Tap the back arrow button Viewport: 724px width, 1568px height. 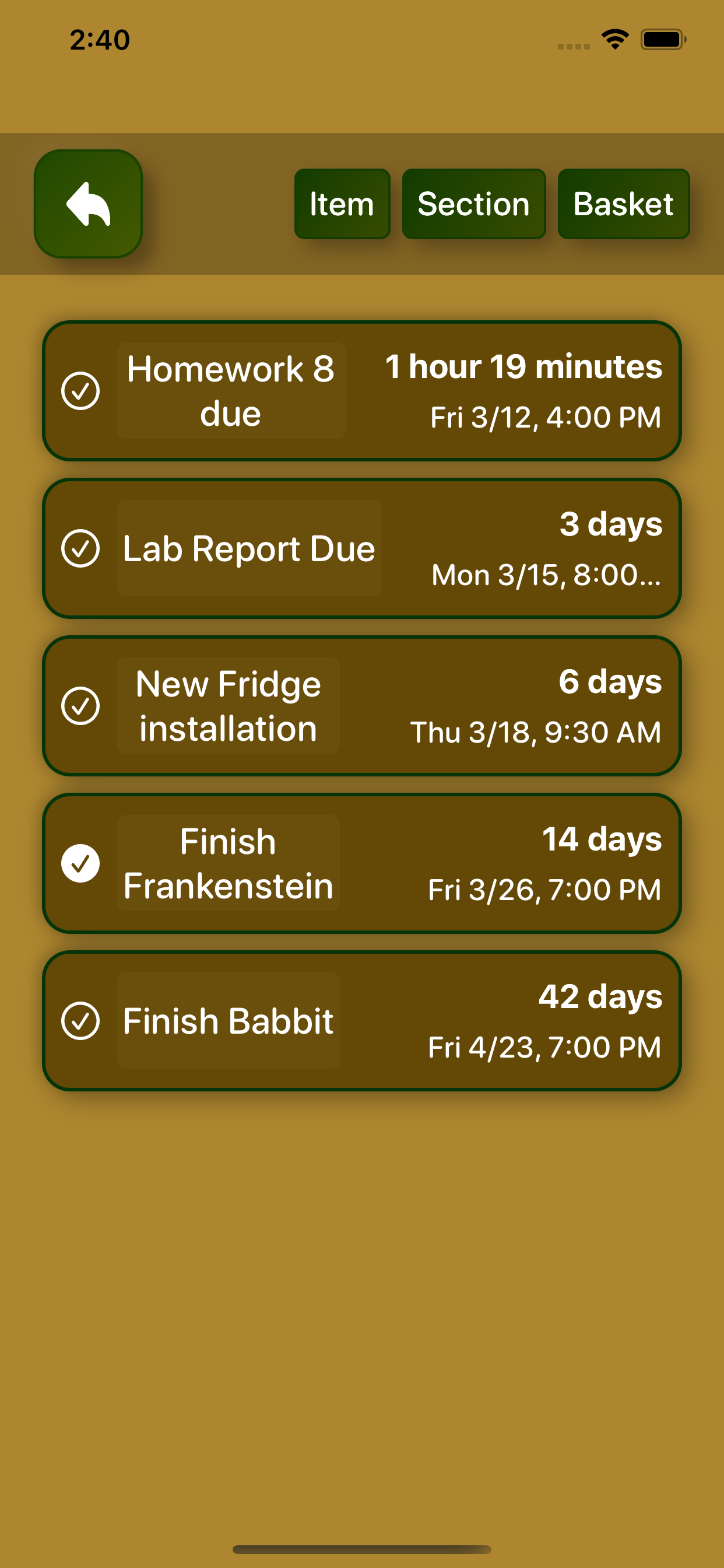click(x=88, y=204)
